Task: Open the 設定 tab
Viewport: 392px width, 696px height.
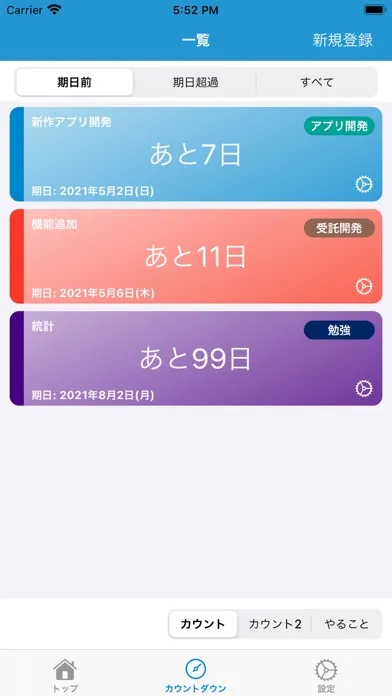Action: 326,675
